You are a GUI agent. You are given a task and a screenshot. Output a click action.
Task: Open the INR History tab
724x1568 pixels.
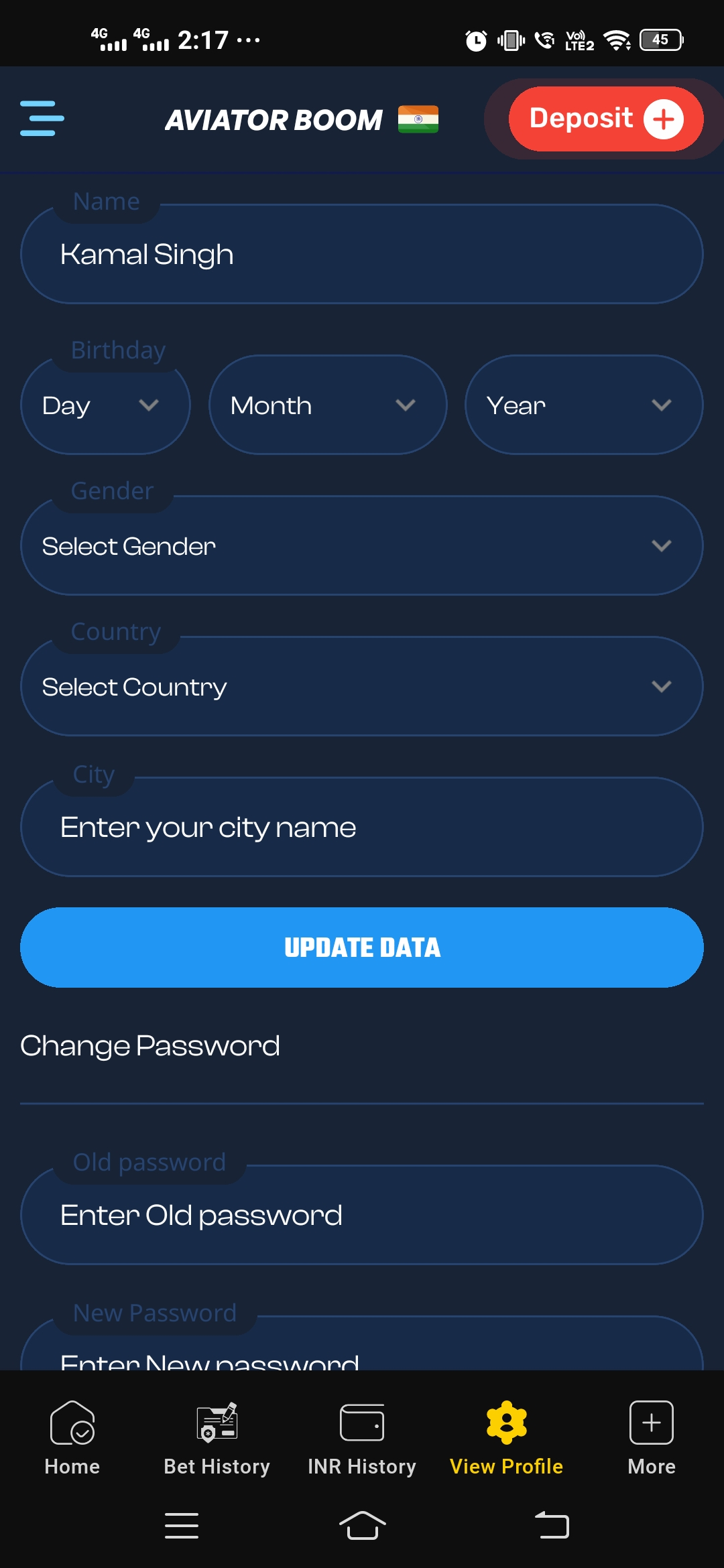[x=362, y=1438]
